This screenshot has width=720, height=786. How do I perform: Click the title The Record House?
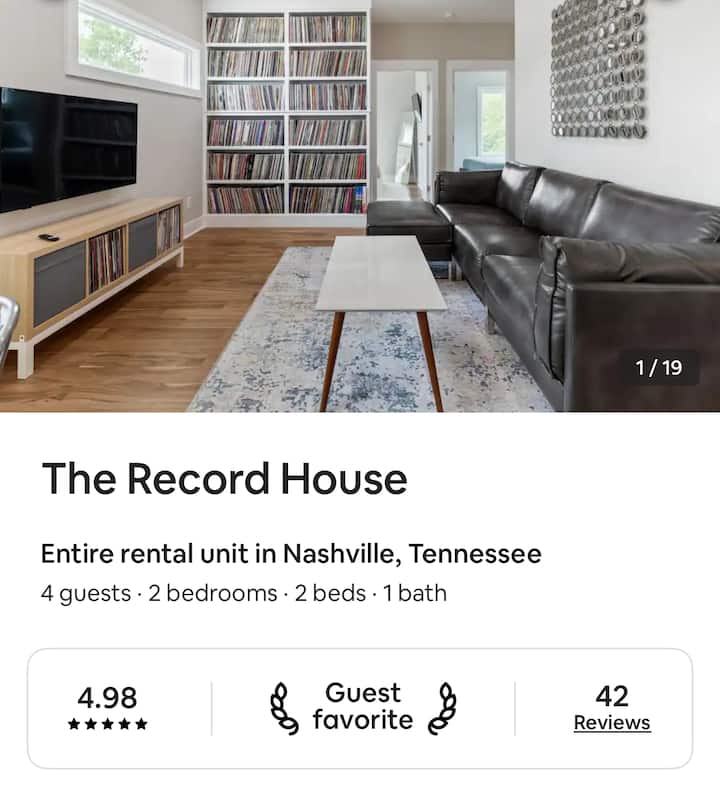225,478
